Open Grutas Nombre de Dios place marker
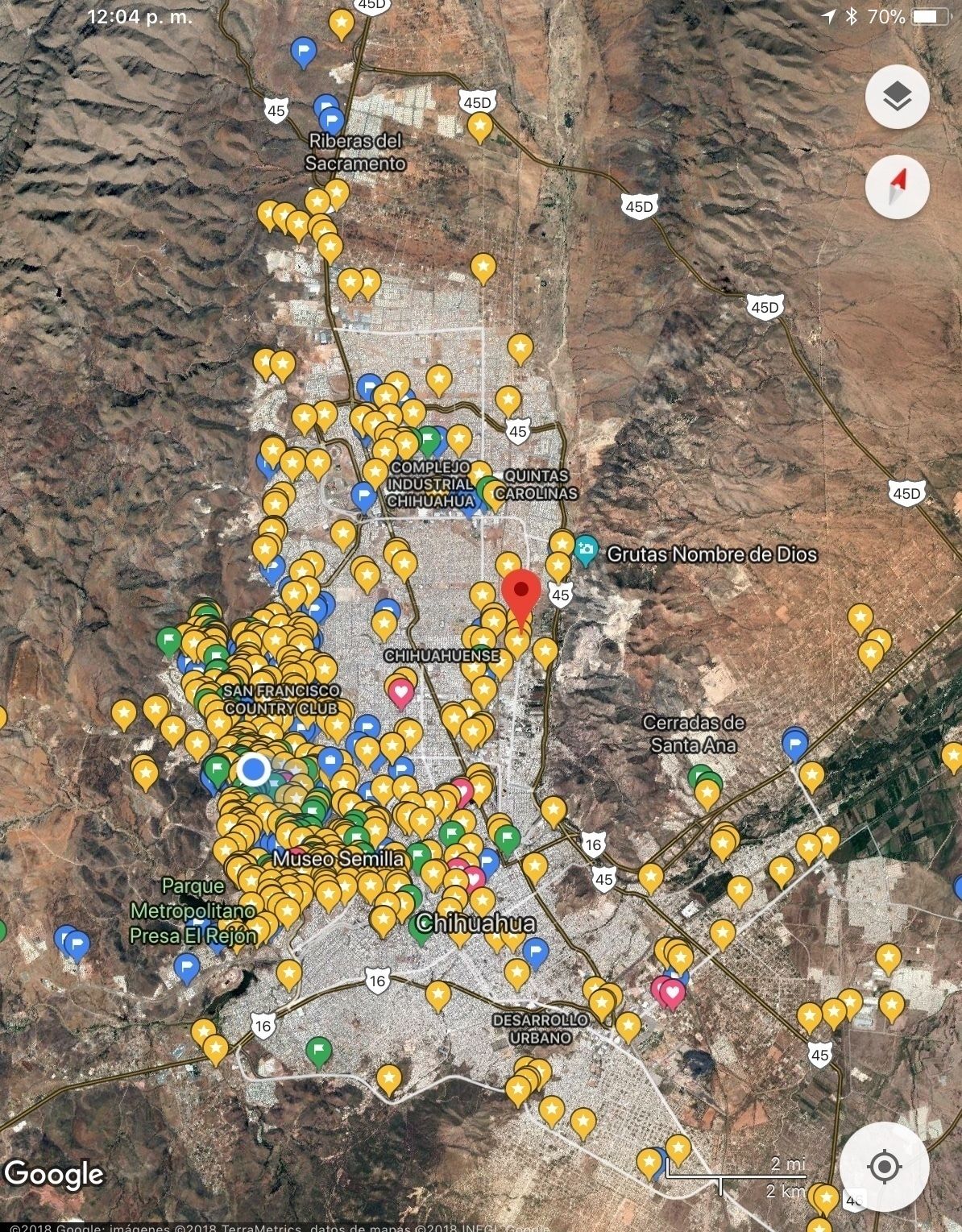 pos(586,552)
